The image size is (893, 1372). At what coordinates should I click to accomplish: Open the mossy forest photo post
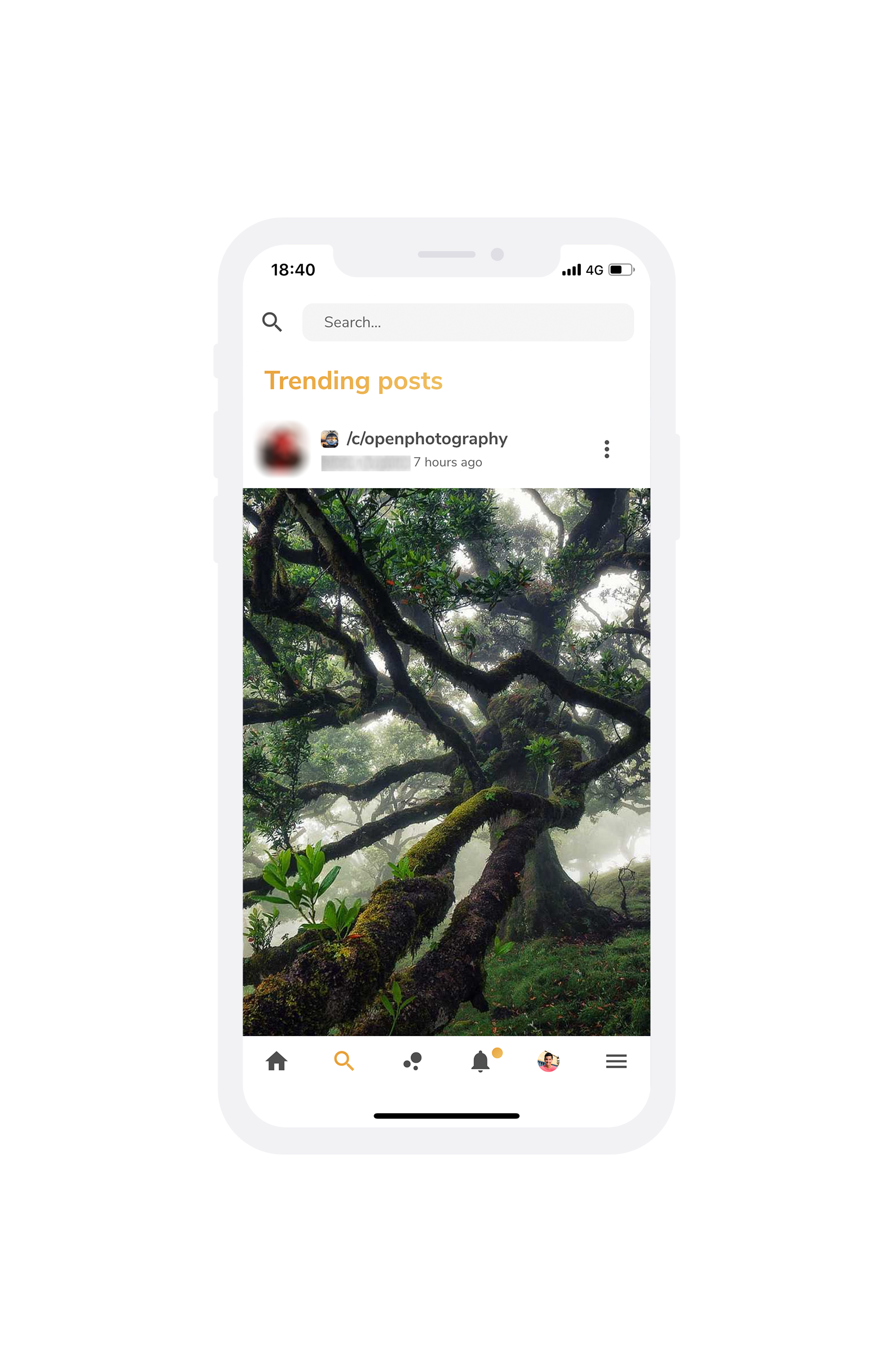click(x=446, y=761)
